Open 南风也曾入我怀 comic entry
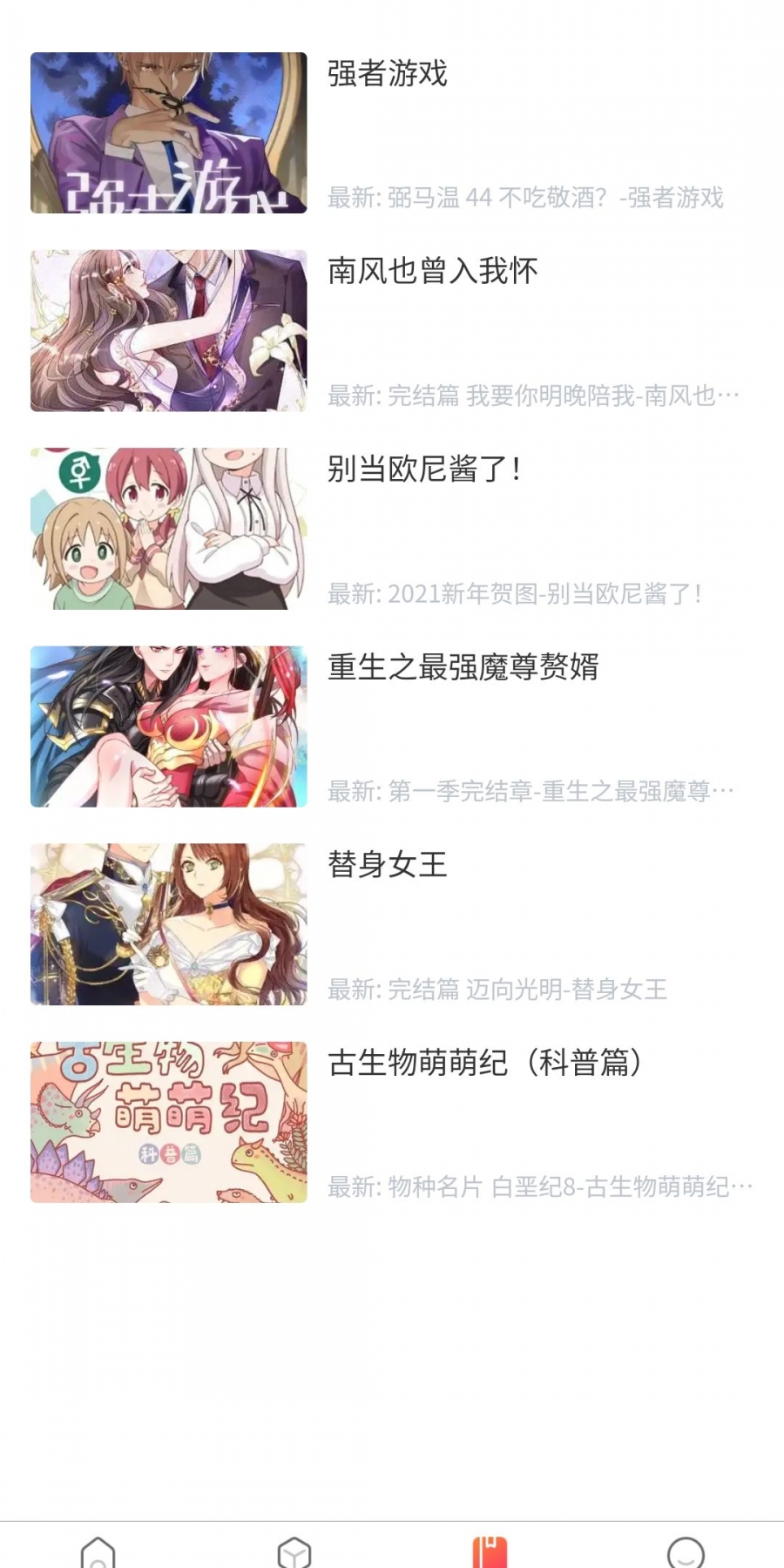The width and height of the screenshot is (784, 1568). 432,272
